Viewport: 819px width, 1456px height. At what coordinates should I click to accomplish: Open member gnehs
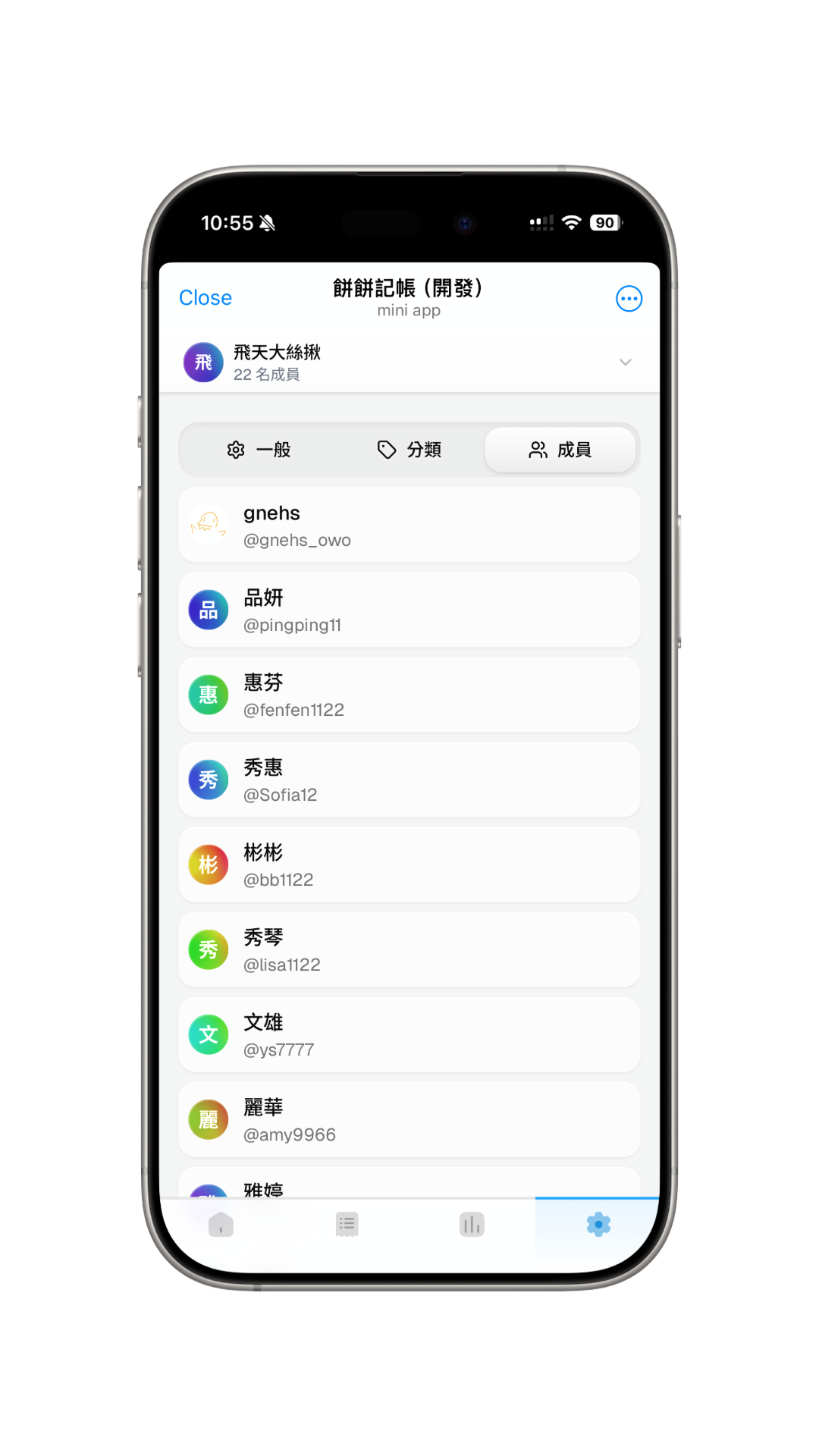409,526
